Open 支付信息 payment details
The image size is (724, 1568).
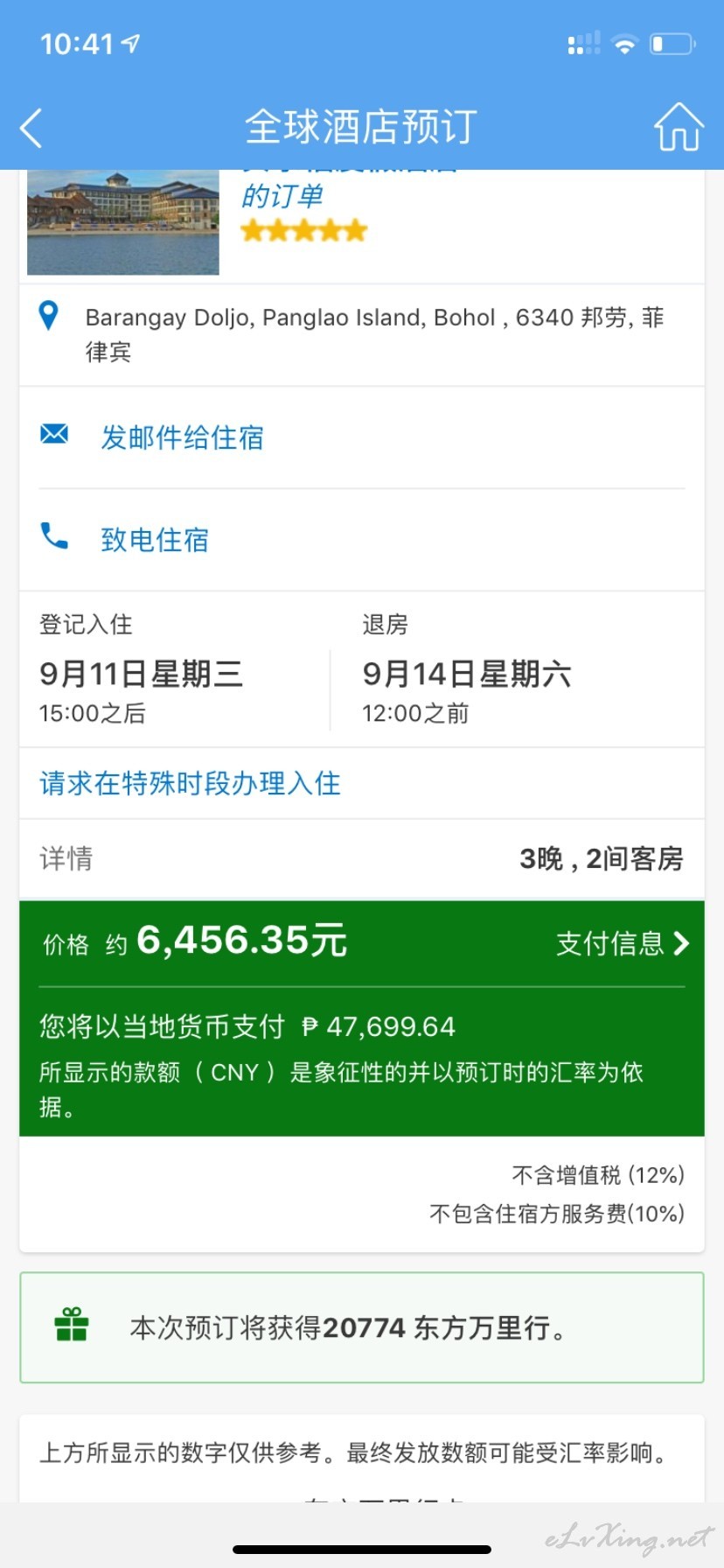[x=623, y=943]
